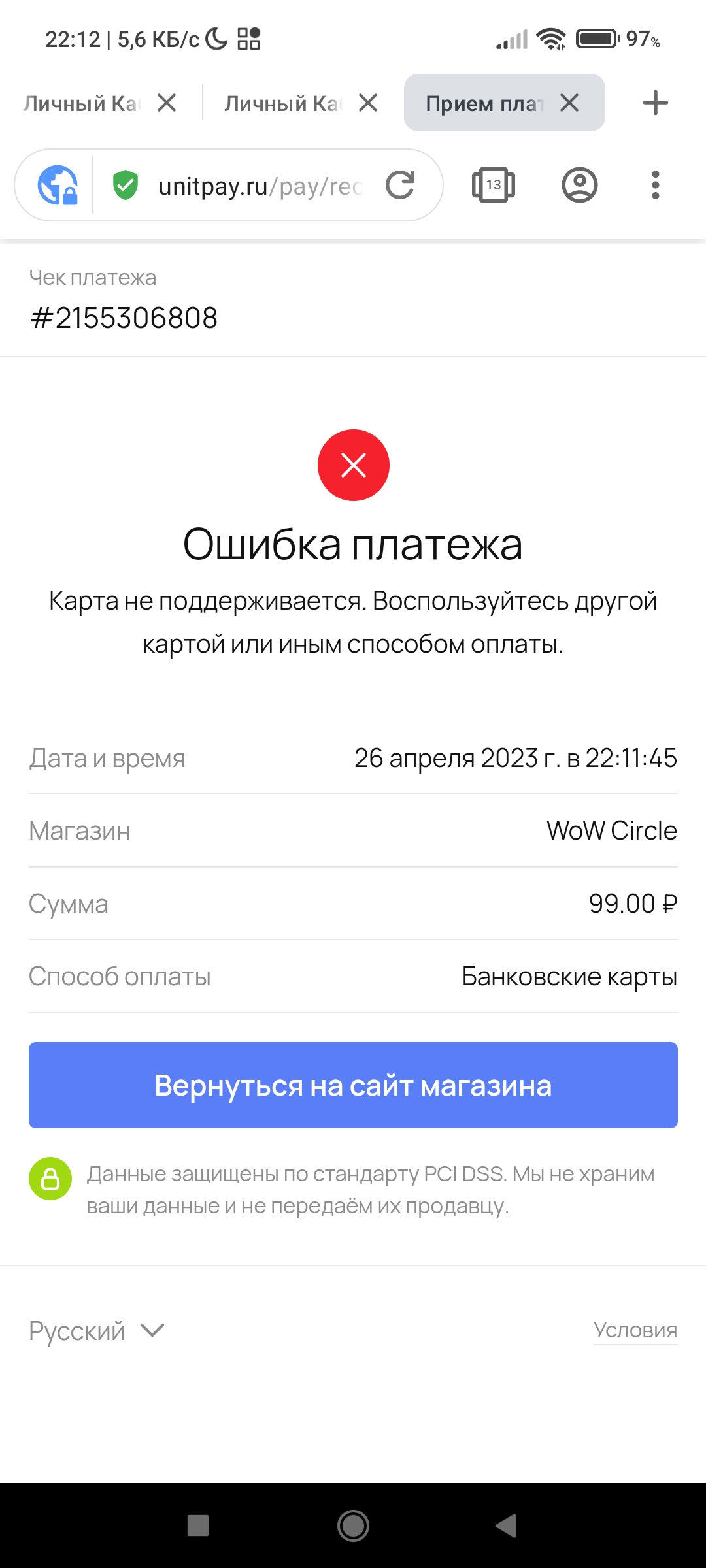
Task: Open a new browser tab
Action: pyautogui.click(x=655, y=103)
